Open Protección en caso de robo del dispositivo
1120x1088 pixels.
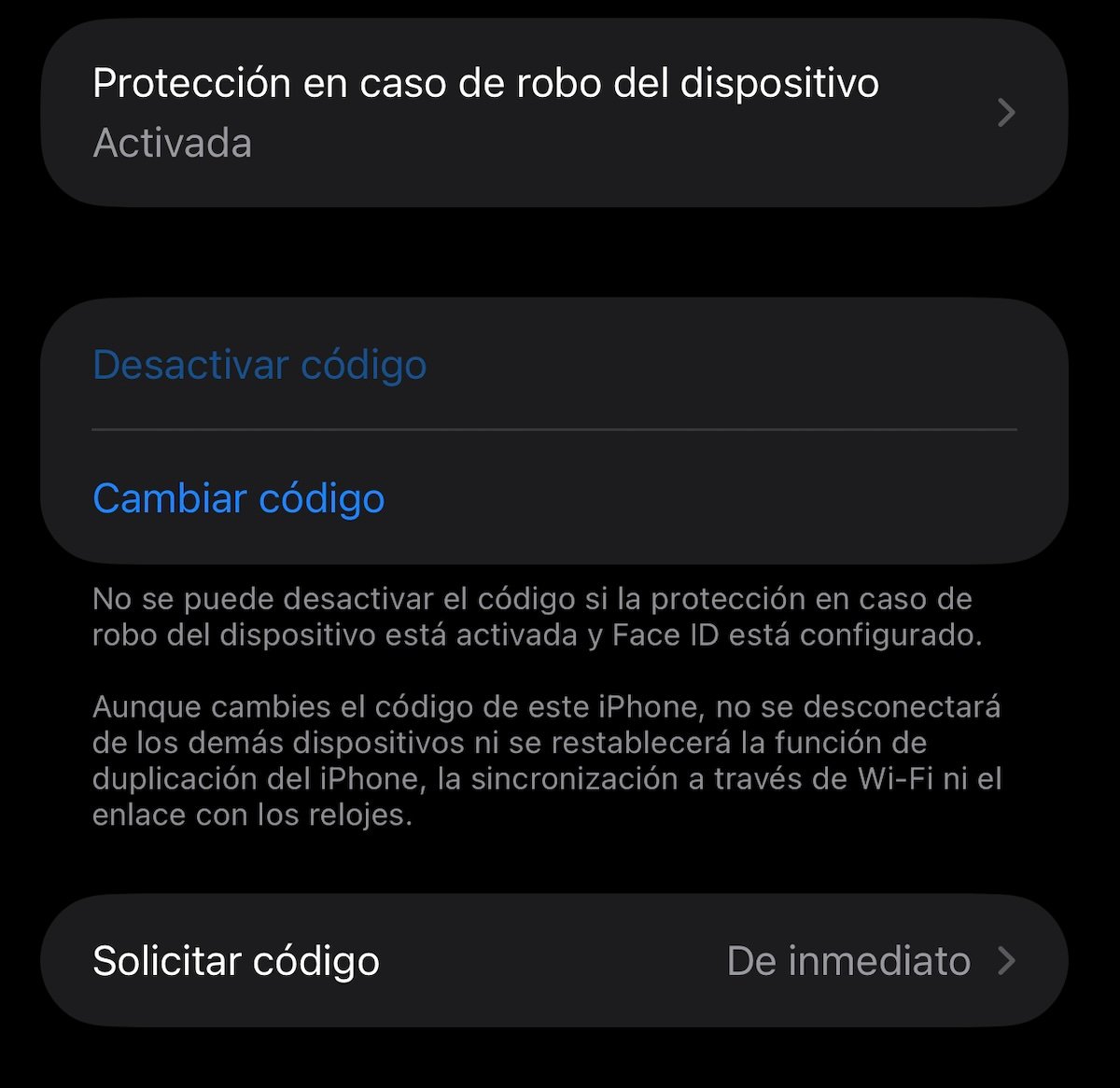tap(554, 113)
